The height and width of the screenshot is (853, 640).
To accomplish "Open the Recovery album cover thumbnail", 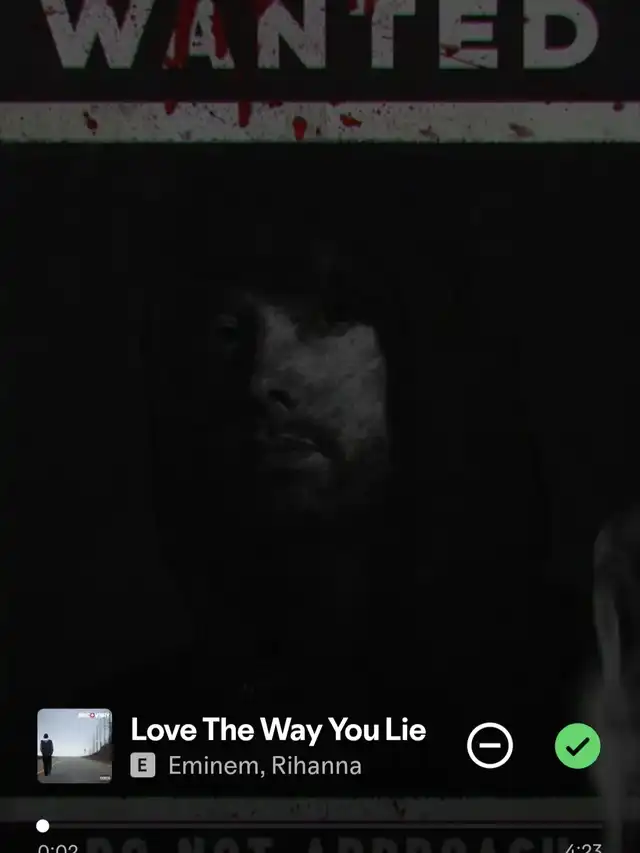I will (75, 746).
